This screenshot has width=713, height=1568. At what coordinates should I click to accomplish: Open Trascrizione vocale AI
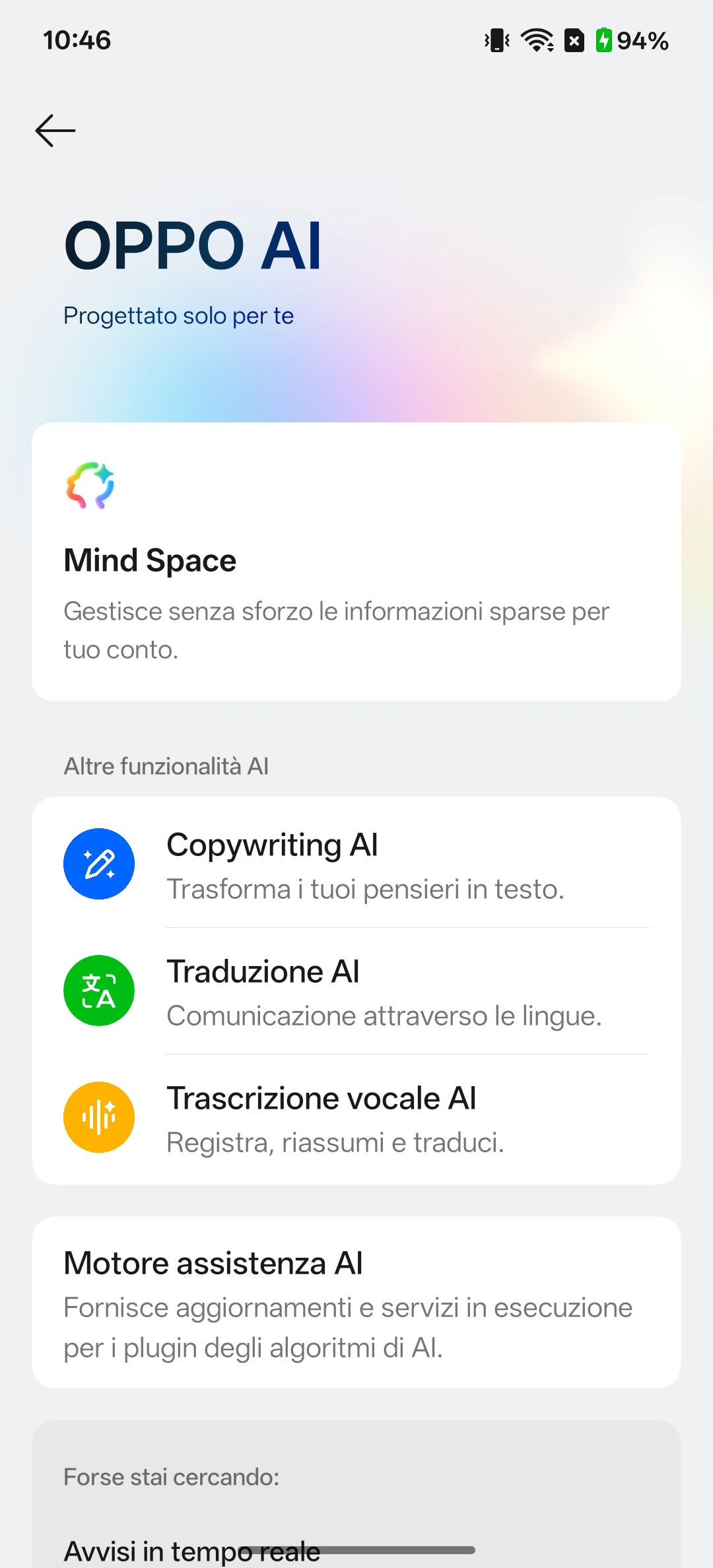coord(356,1118)
